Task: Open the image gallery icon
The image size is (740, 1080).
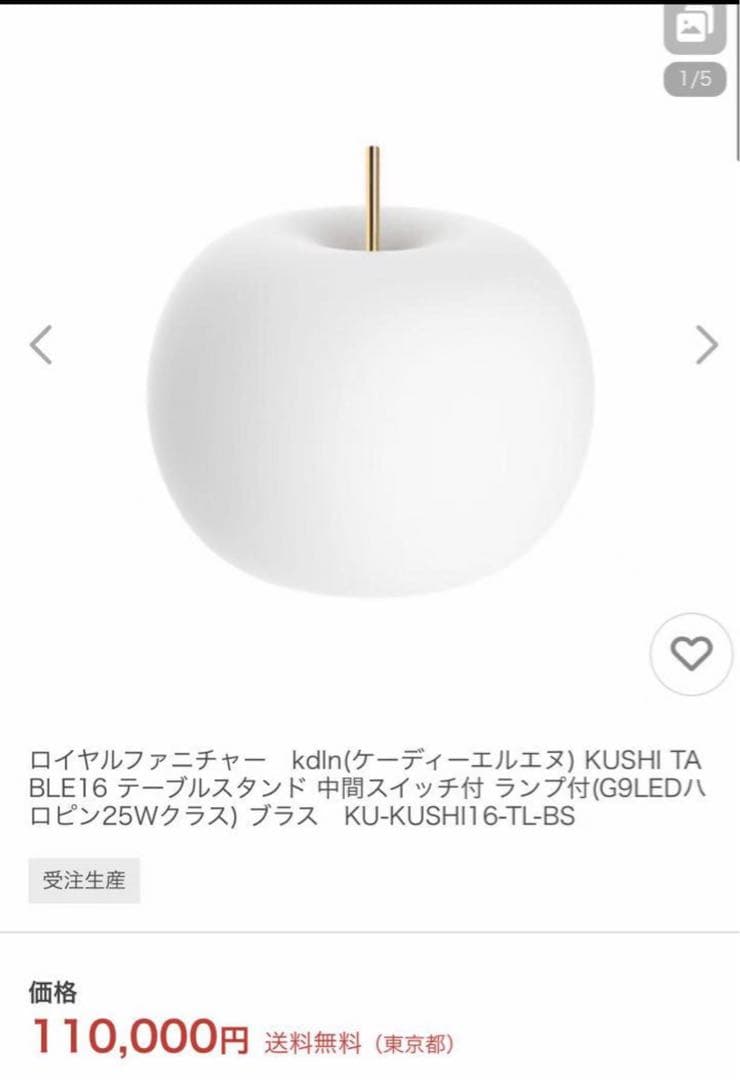Action: point(694,27)
